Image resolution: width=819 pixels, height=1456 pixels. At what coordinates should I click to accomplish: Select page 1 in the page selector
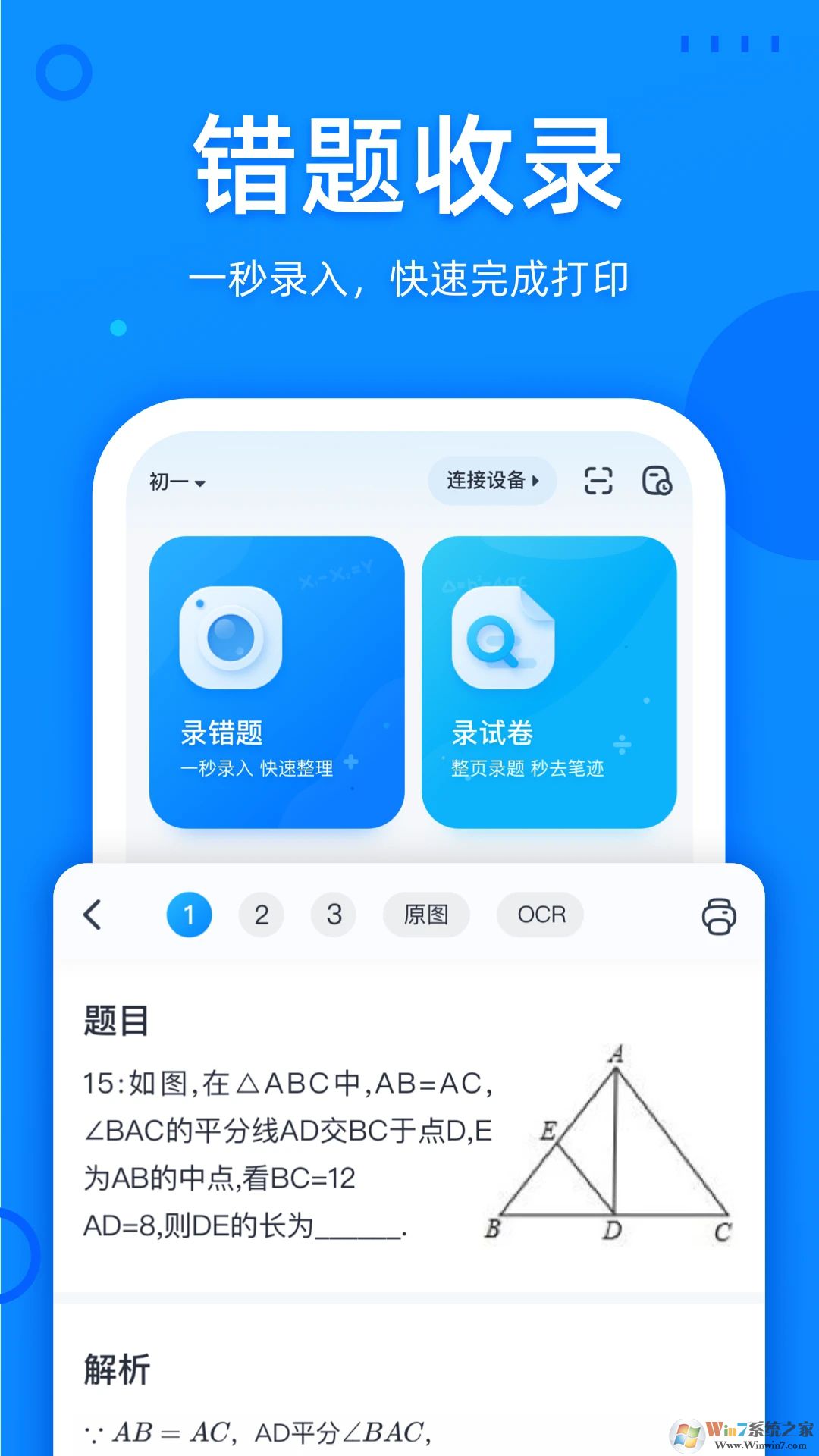[x=189, y=915]
